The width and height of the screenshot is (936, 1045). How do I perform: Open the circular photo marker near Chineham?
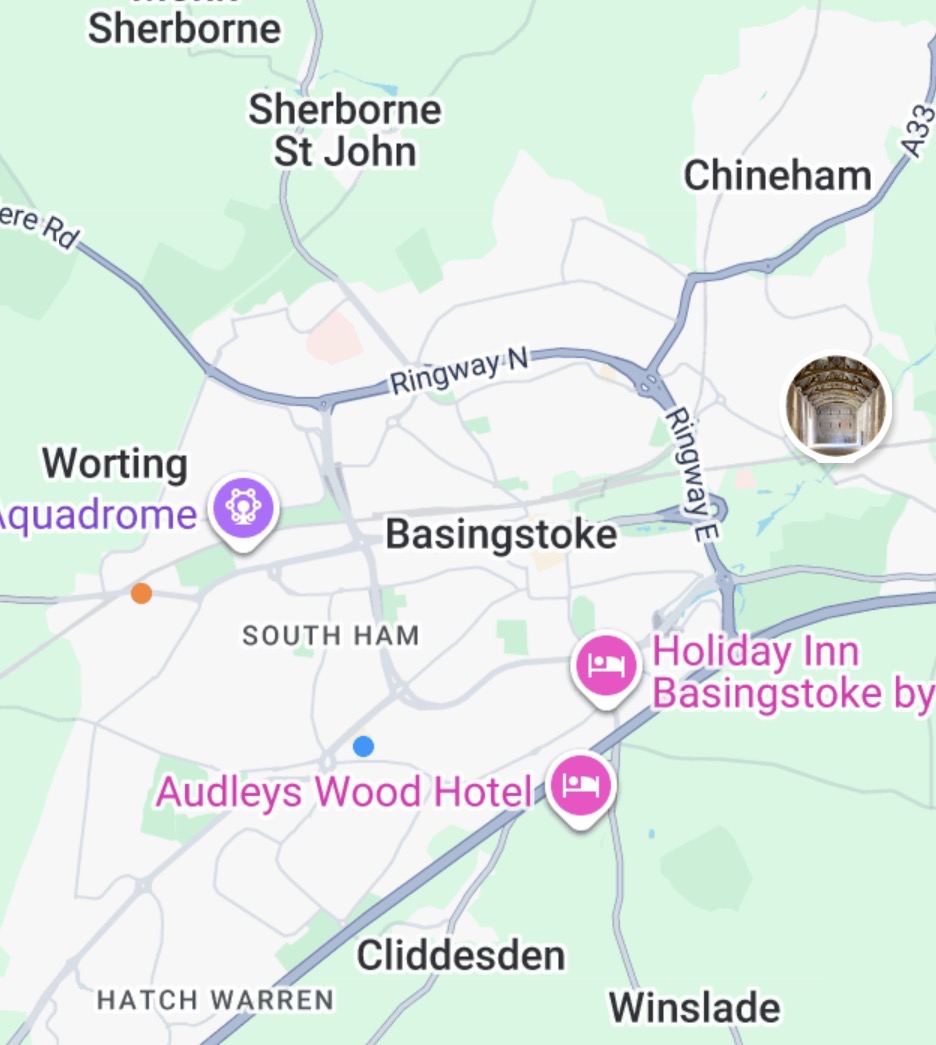(x=836, y=406)
